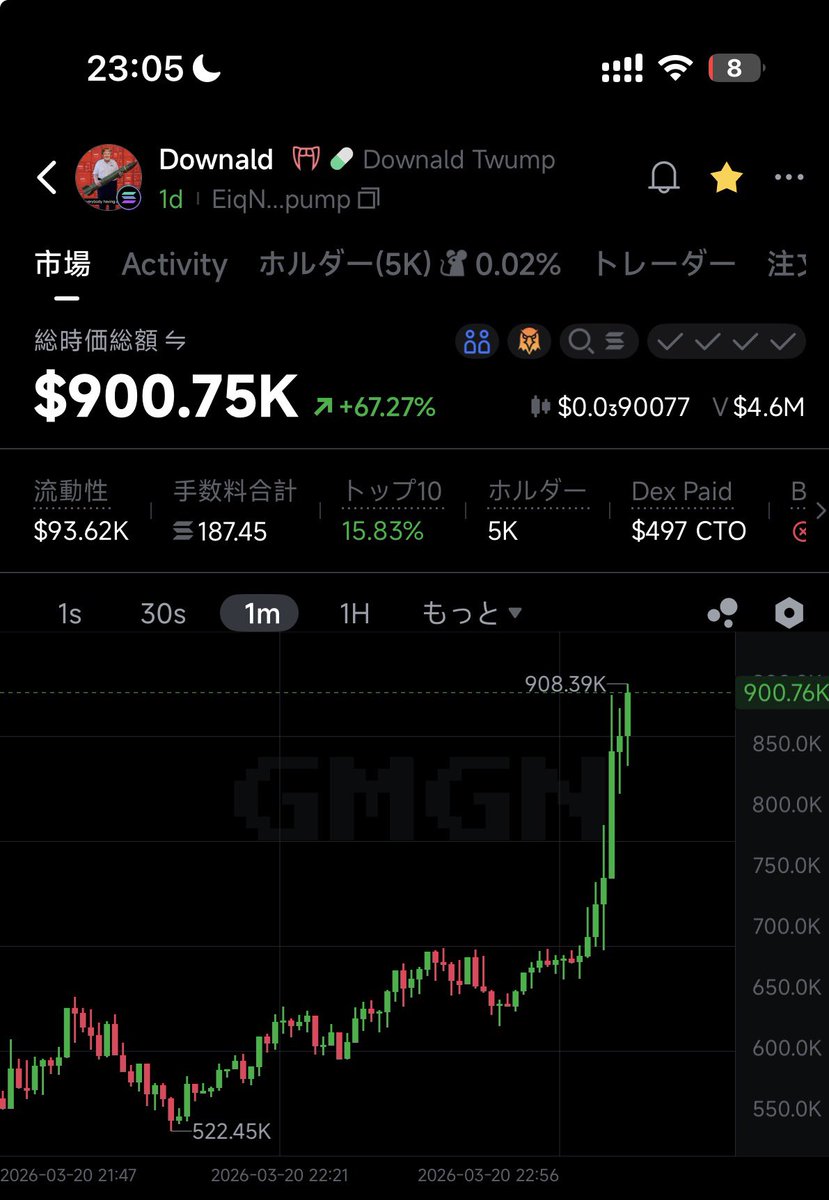Open the token search icon pill
829x1200 pixels.
pyautogui.click(x=598, y=342)
